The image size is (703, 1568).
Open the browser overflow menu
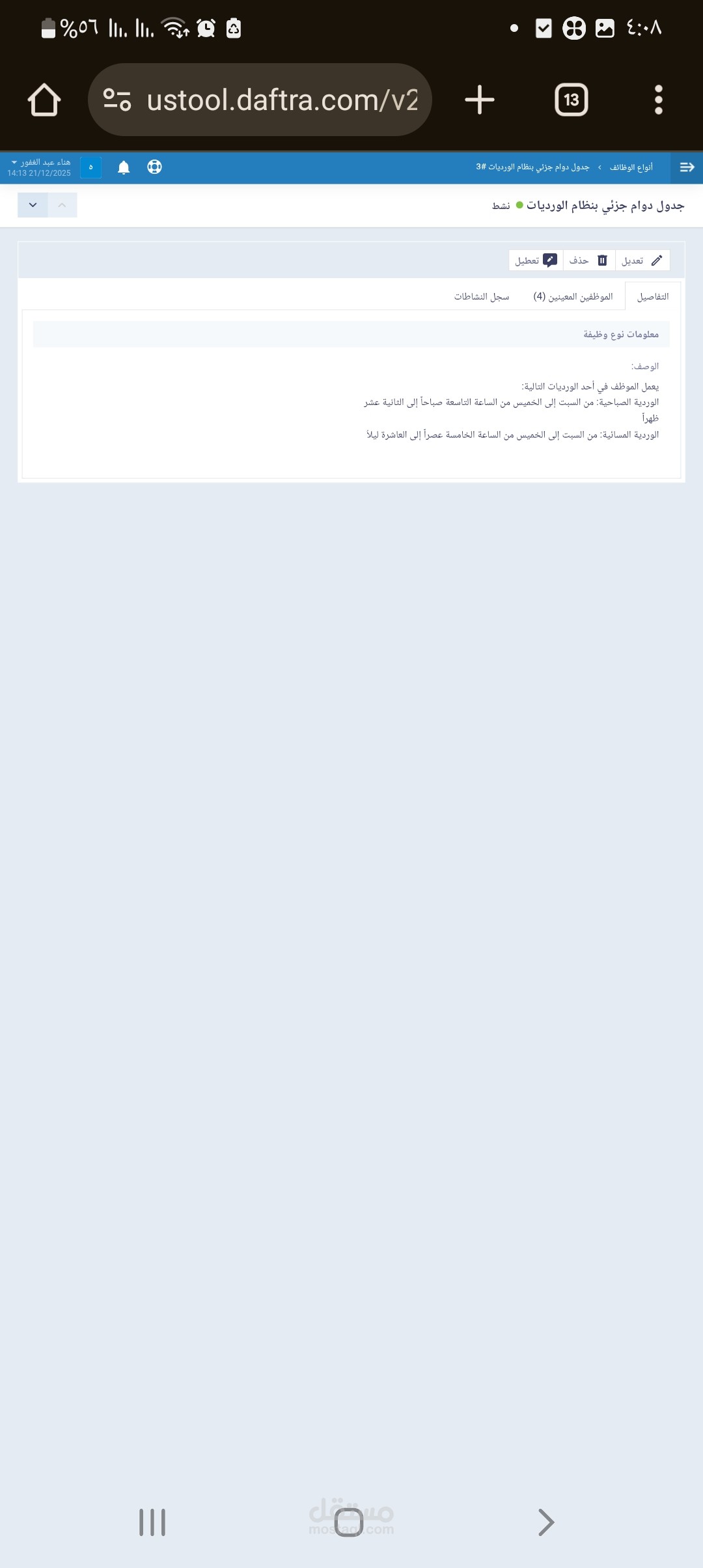pos(658,100)
